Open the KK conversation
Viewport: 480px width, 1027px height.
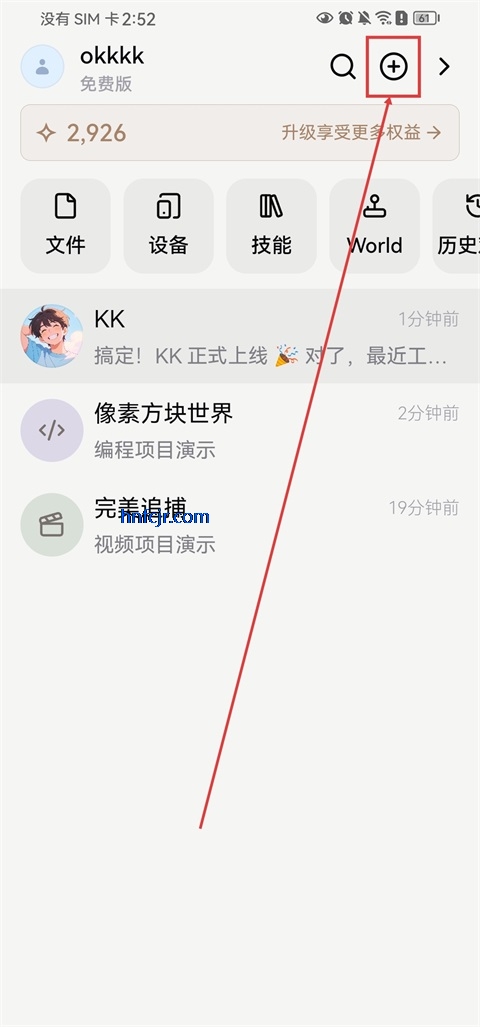click(240, 336)
